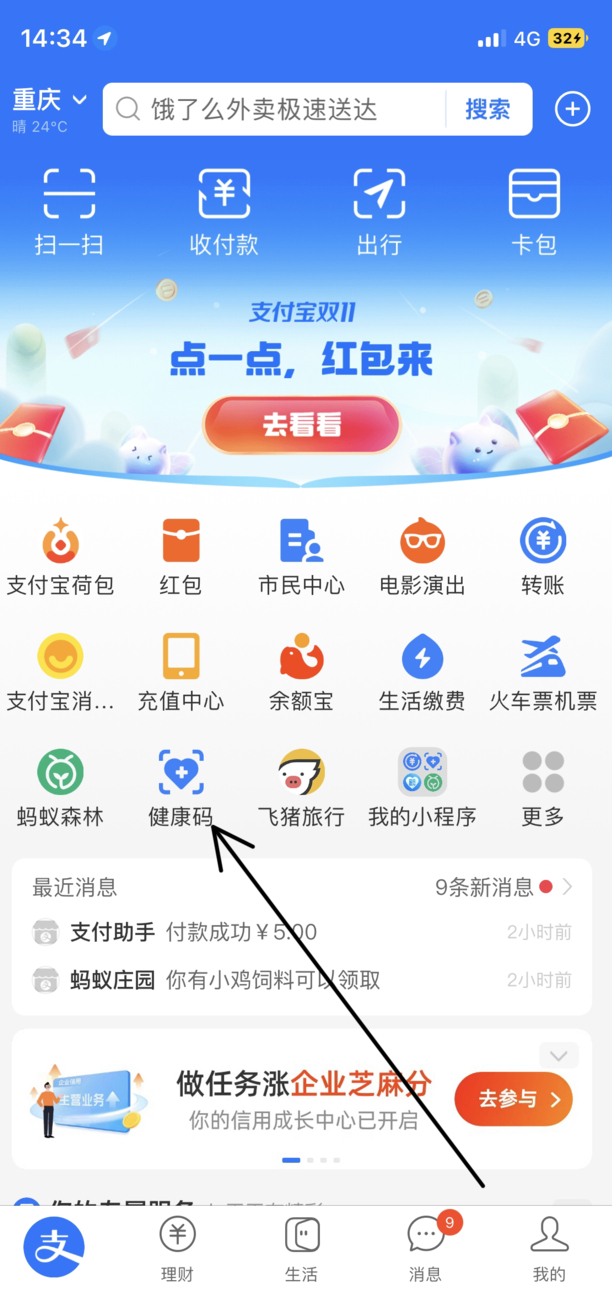The width and height of the screenshot is (612, 1315).
Task: Open 余额宝
Action: point(301,672)
